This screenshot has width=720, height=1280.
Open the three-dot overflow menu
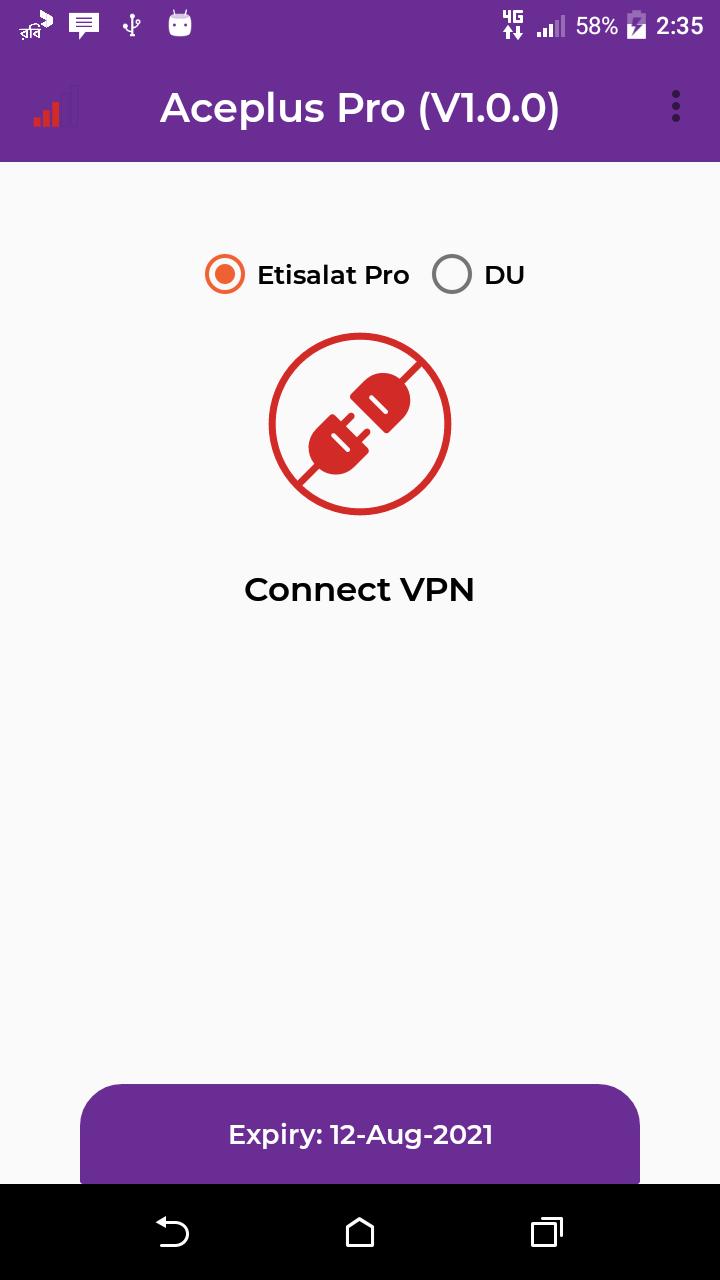676,106
